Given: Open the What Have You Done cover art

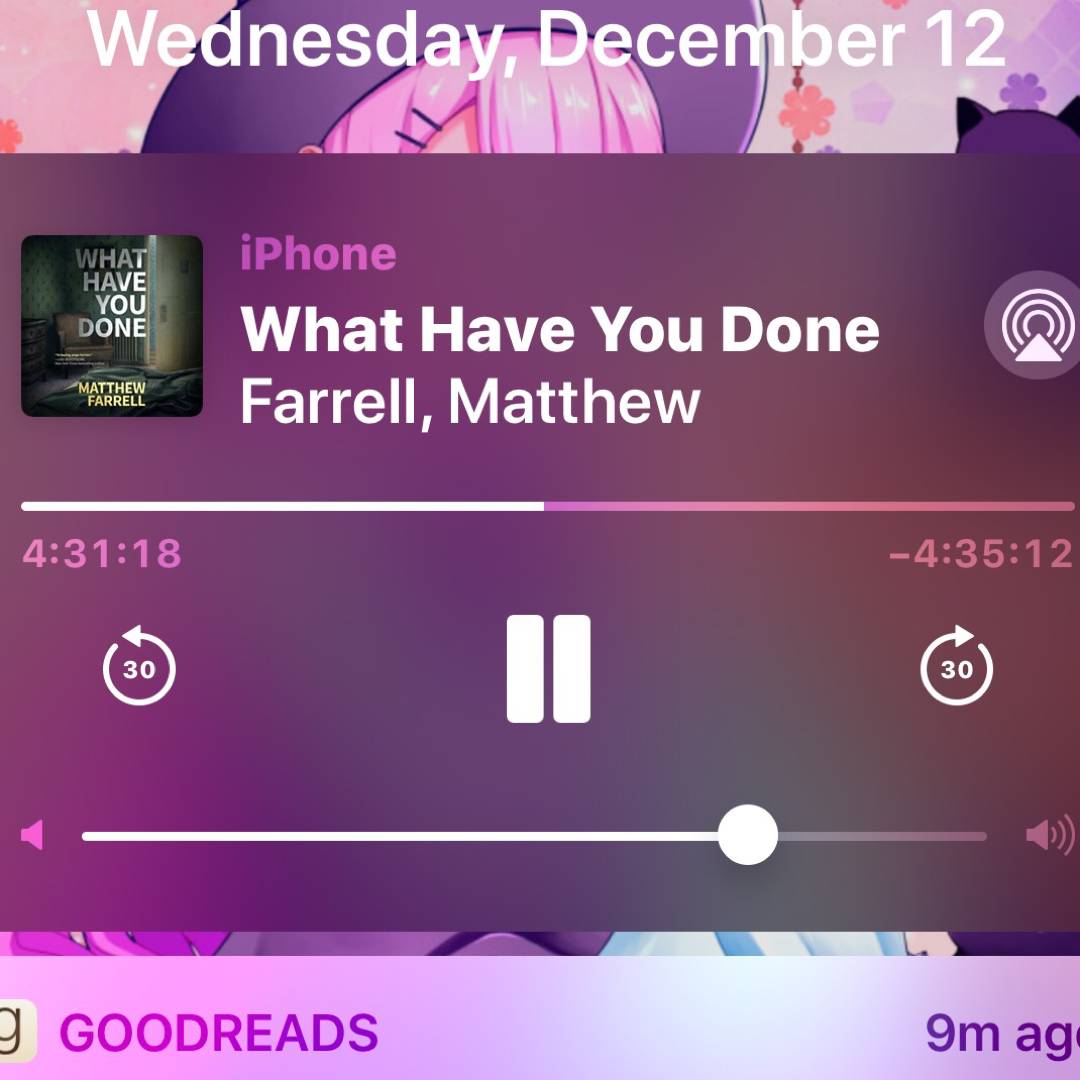Looking at the screenshot, I should [x=112, y=325].
